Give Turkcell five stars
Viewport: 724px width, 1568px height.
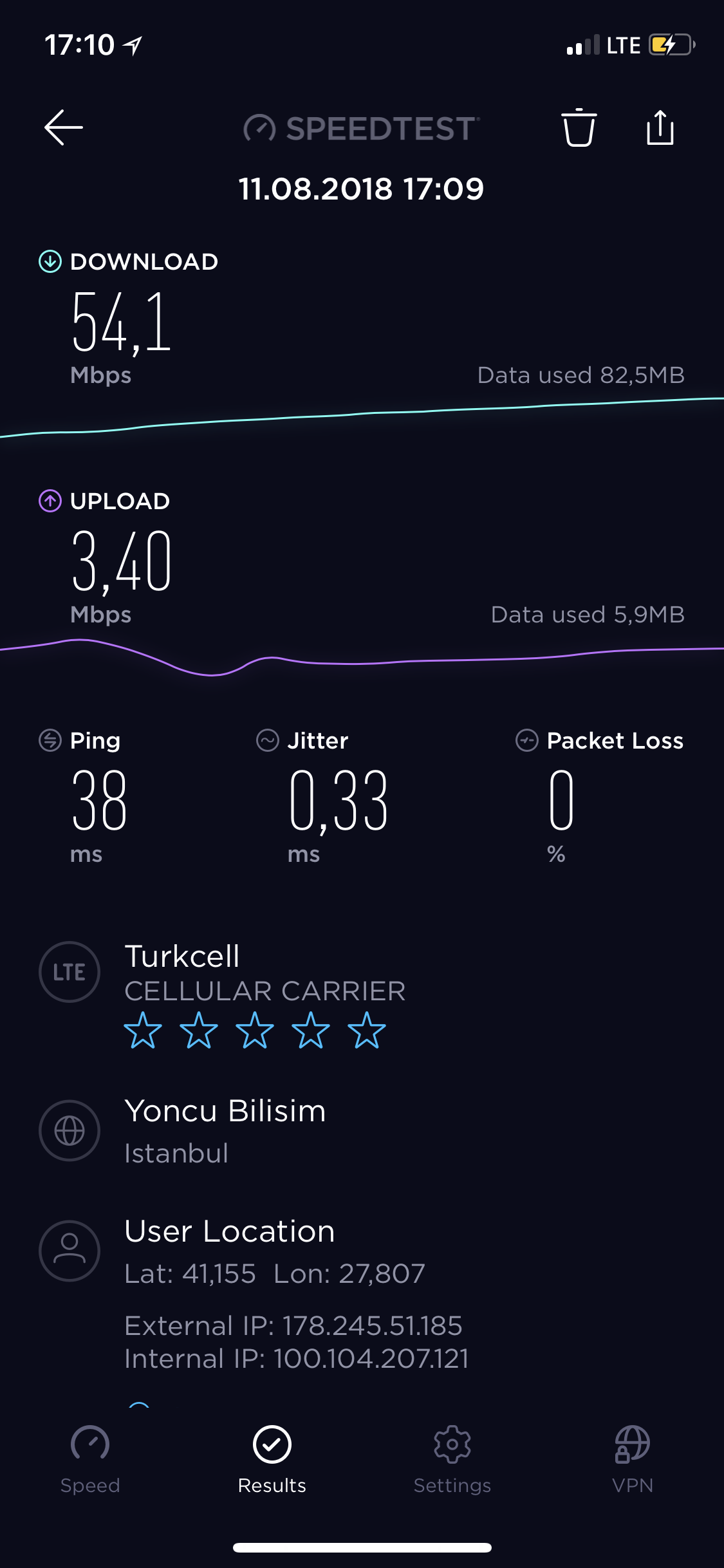pos(367,1030)
